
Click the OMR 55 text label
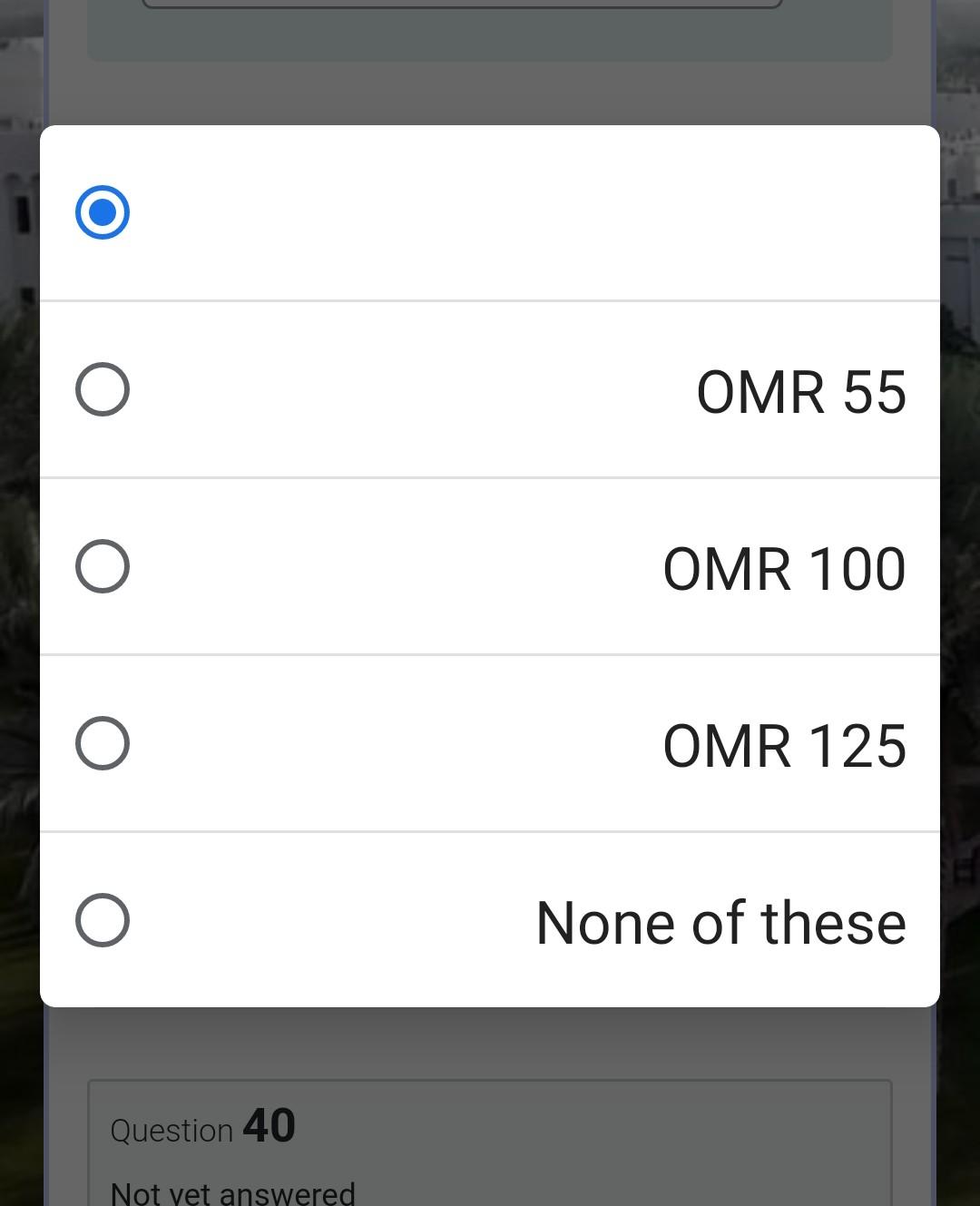[801, 390]
